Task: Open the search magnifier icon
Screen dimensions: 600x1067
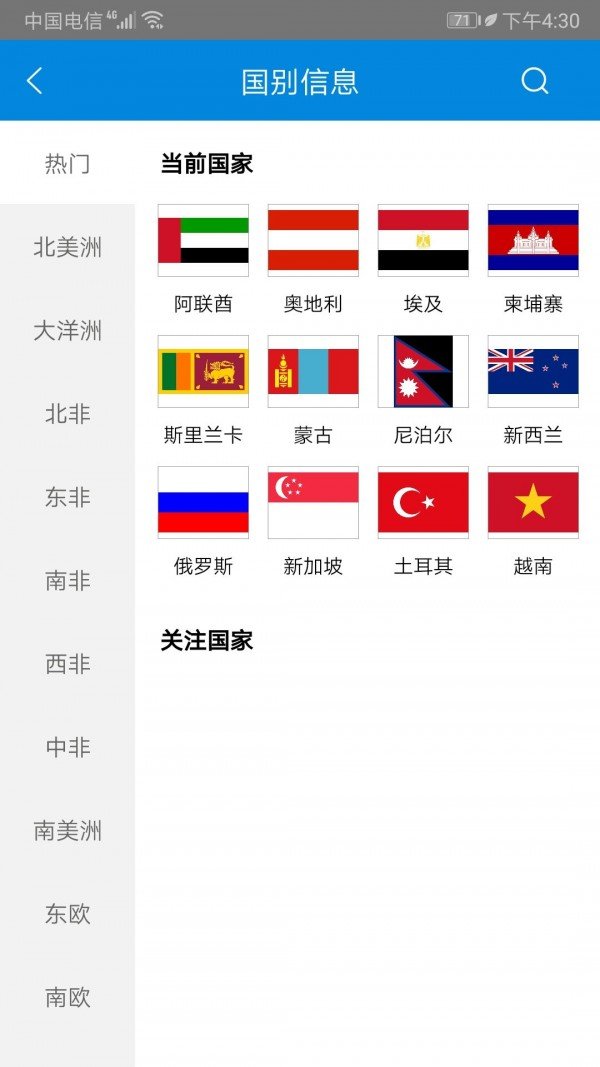Action: pos(535,81)
